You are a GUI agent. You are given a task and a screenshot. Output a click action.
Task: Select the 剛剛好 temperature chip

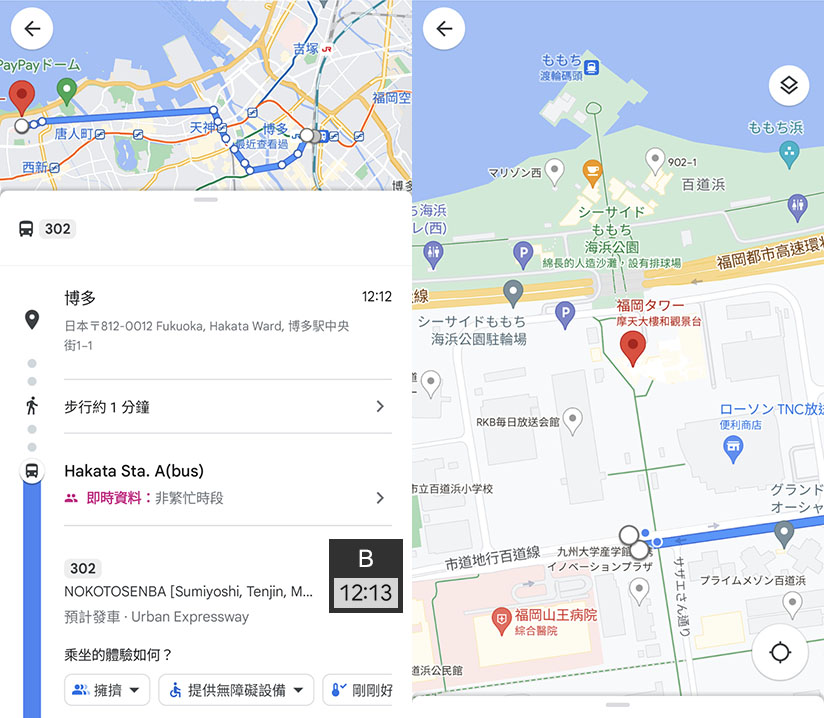[x=365, y=690]
